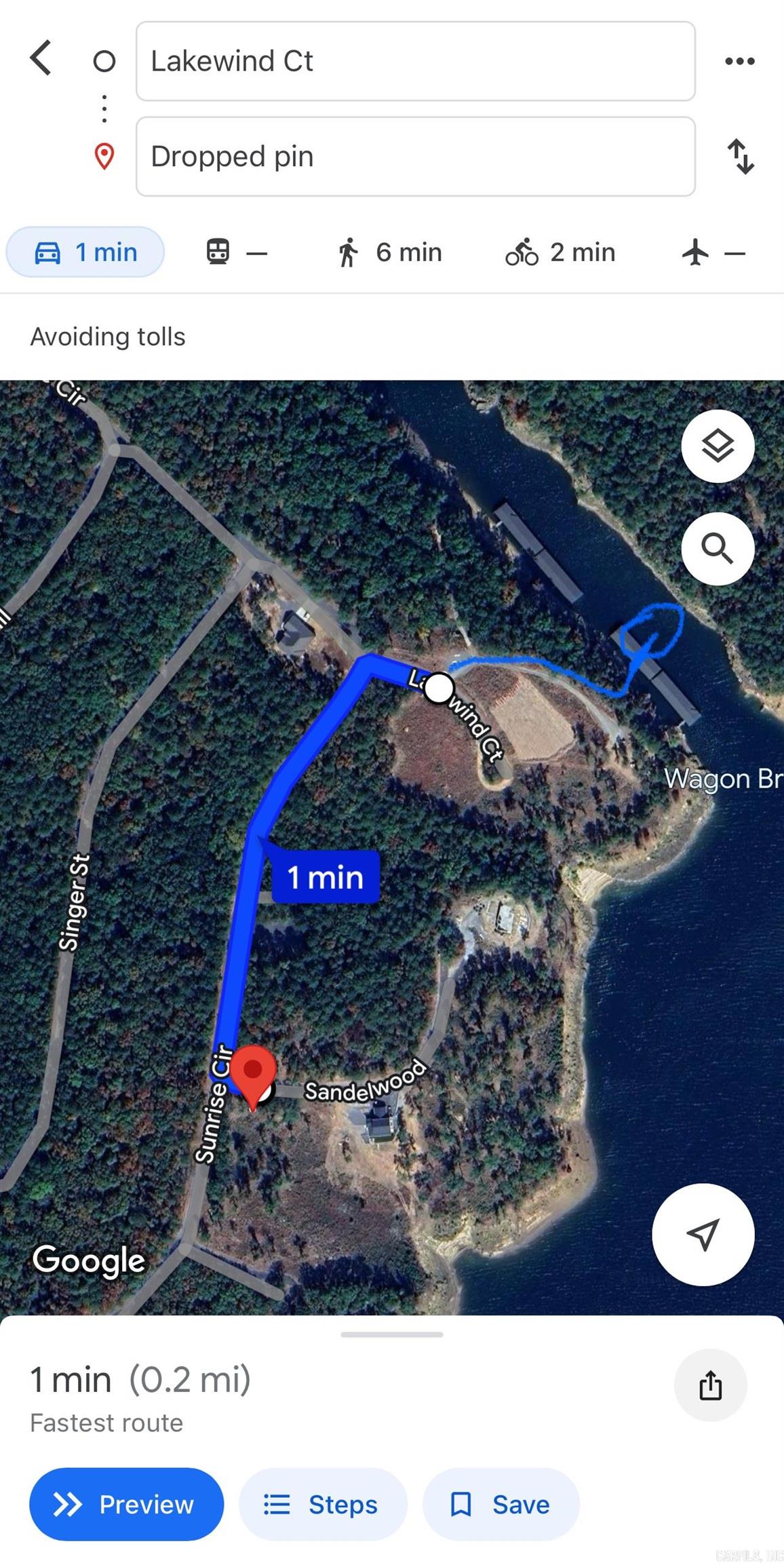Search along the route
Image resolution: width=784 pixels, height=1563 pixels.
(x=718, y=549)
